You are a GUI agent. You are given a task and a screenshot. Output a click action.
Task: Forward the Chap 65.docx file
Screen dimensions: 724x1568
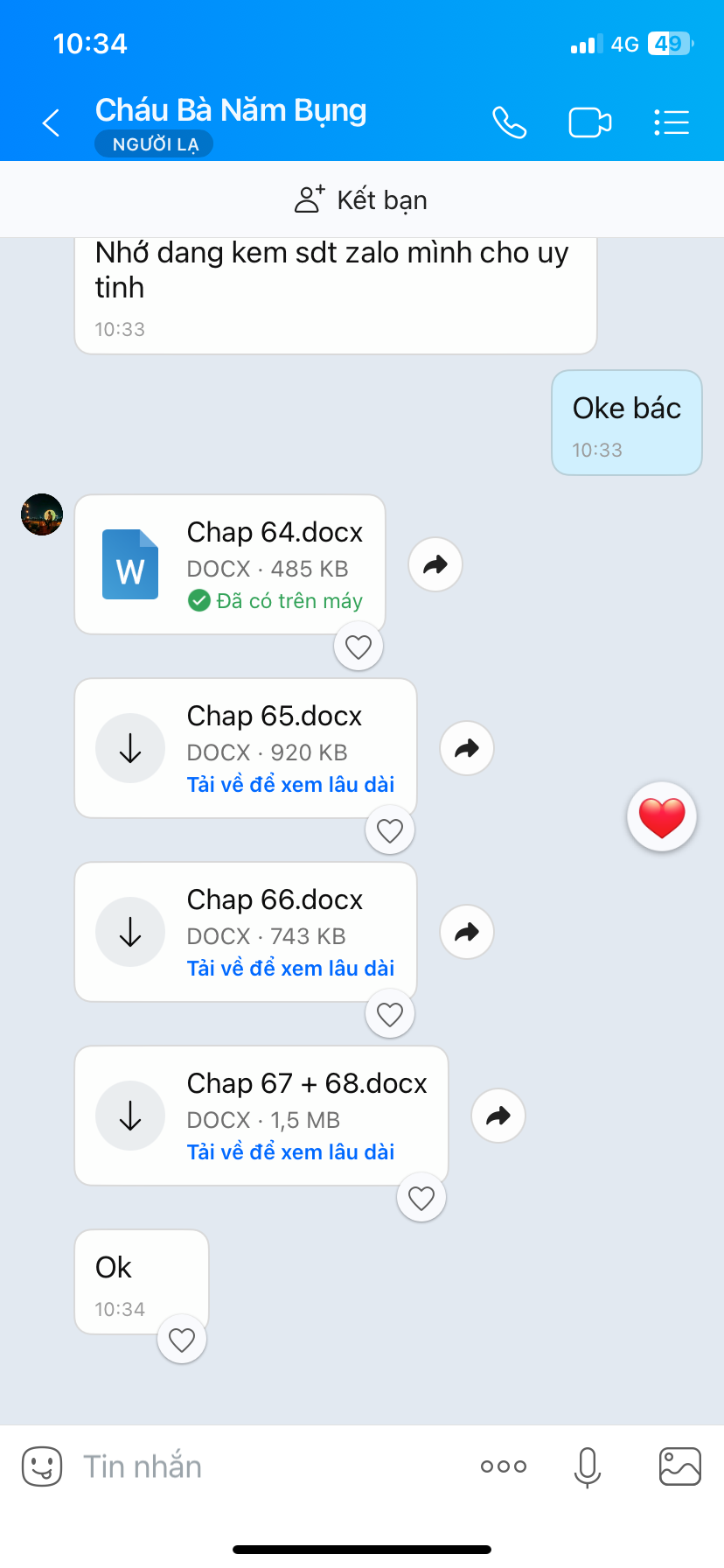point(467,748)
